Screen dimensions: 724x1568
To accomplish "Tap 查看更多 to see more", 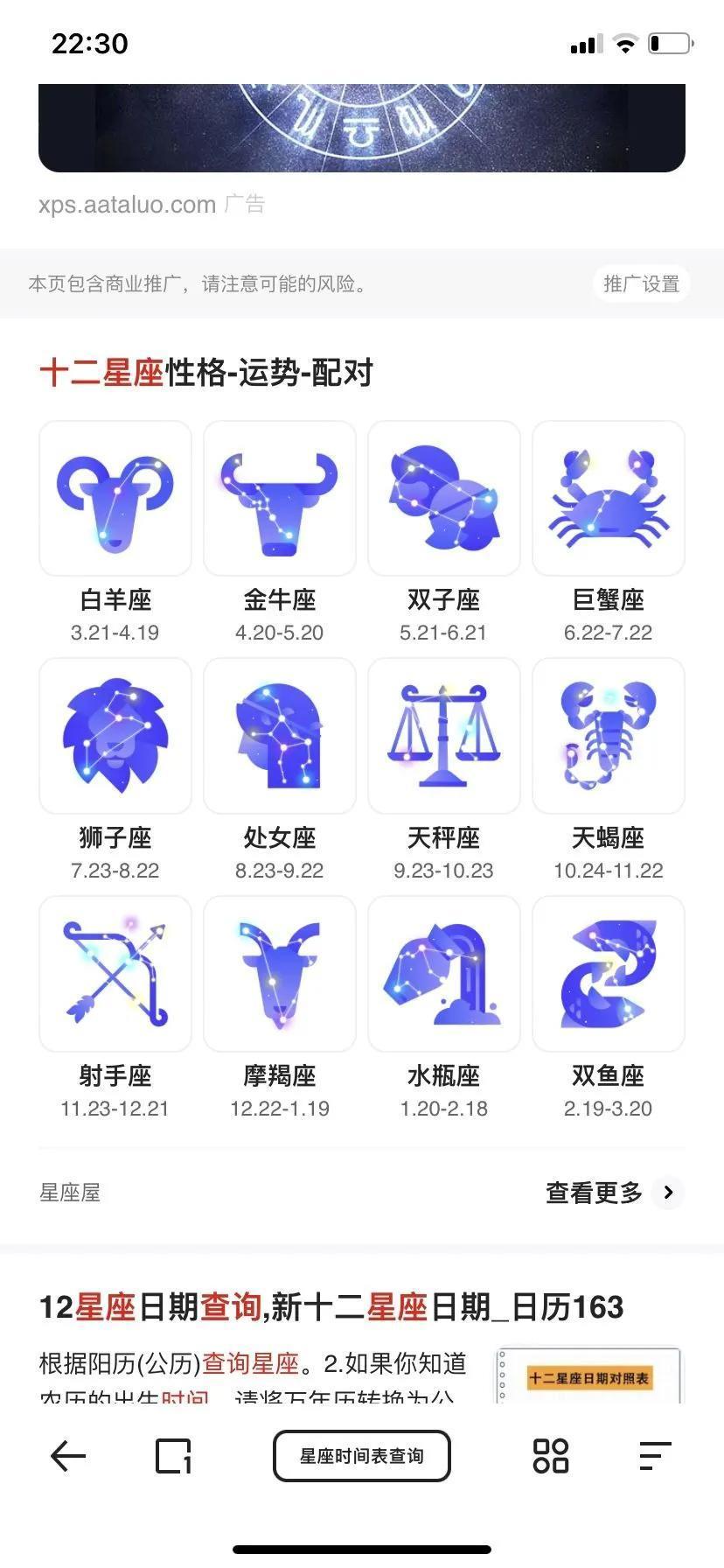I will pos(612,1193).
